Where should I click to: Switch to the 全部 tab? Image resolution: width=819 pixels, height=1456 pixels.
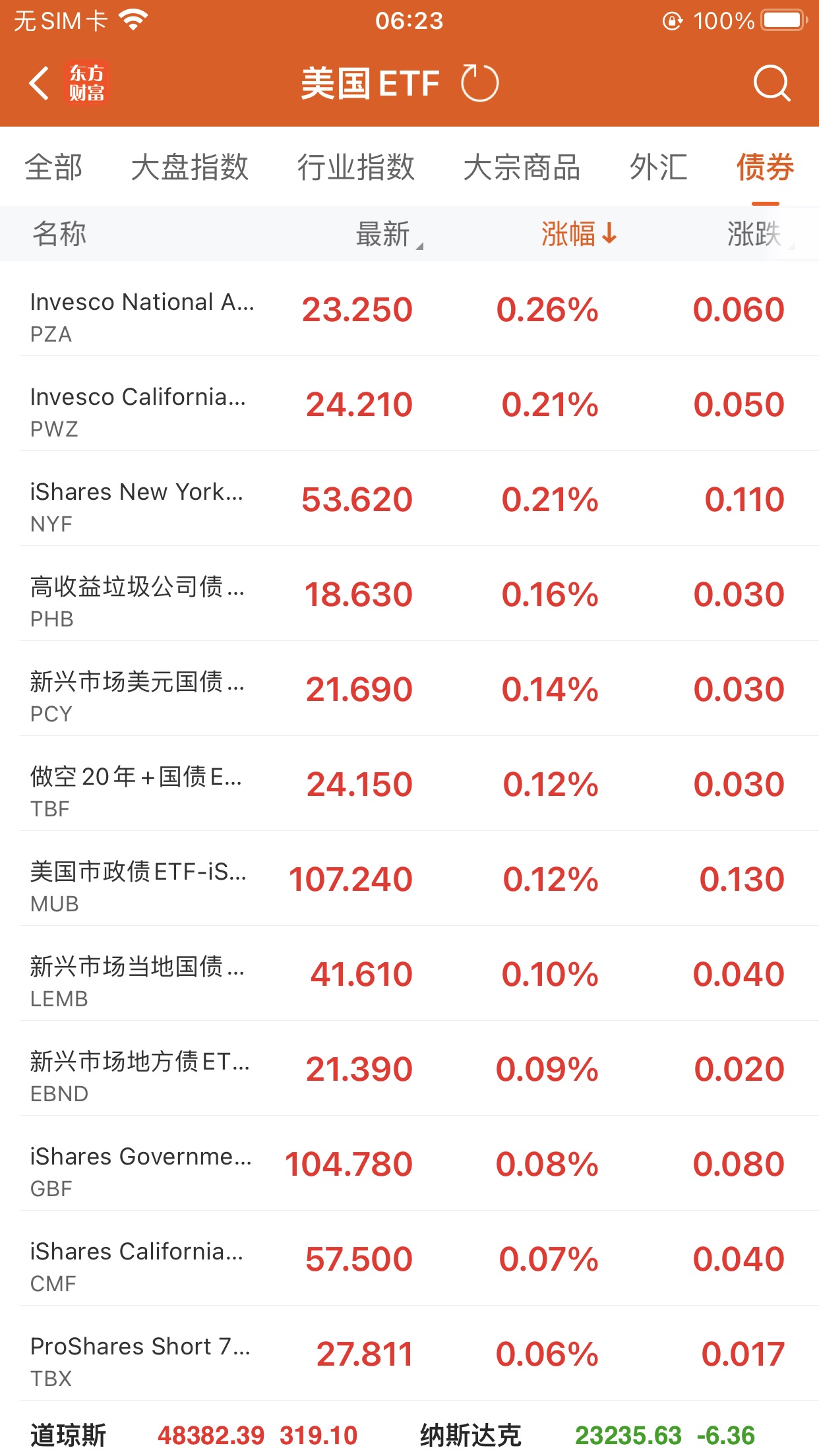[53, 167]
